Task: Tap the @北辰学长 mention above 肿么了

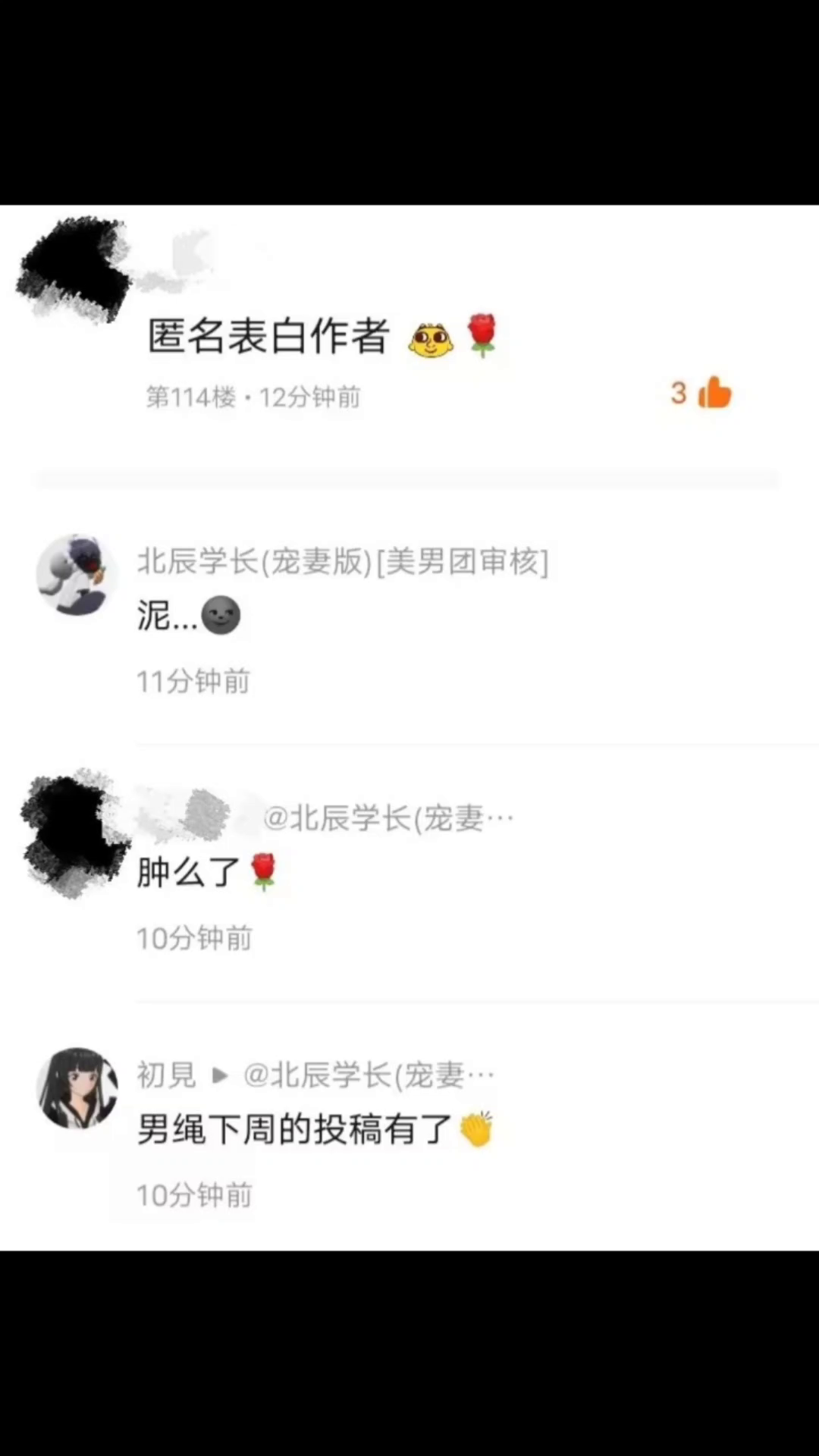Action: [388, 817]
